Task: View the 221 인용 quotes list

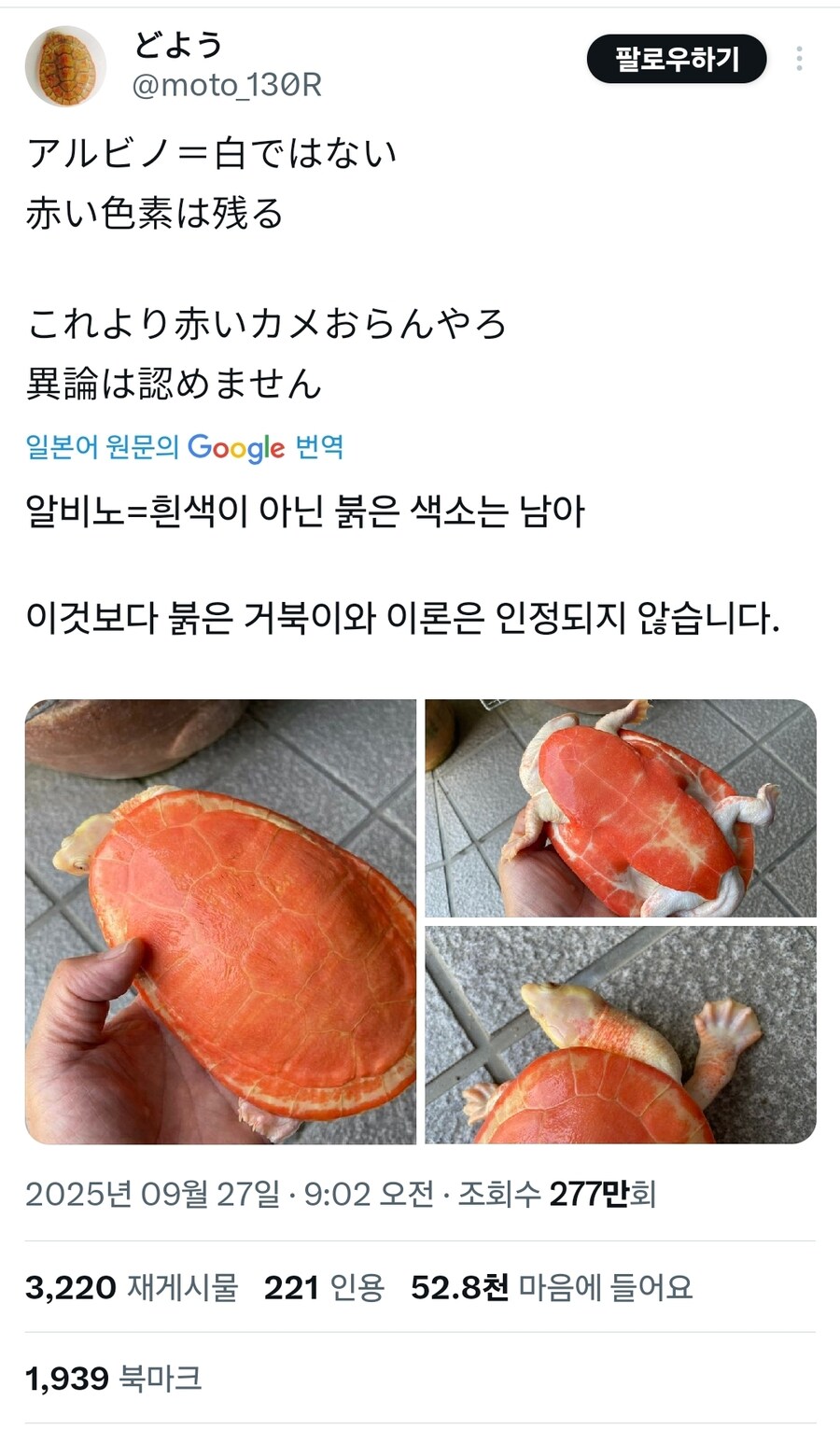Action: point(324,1288)
